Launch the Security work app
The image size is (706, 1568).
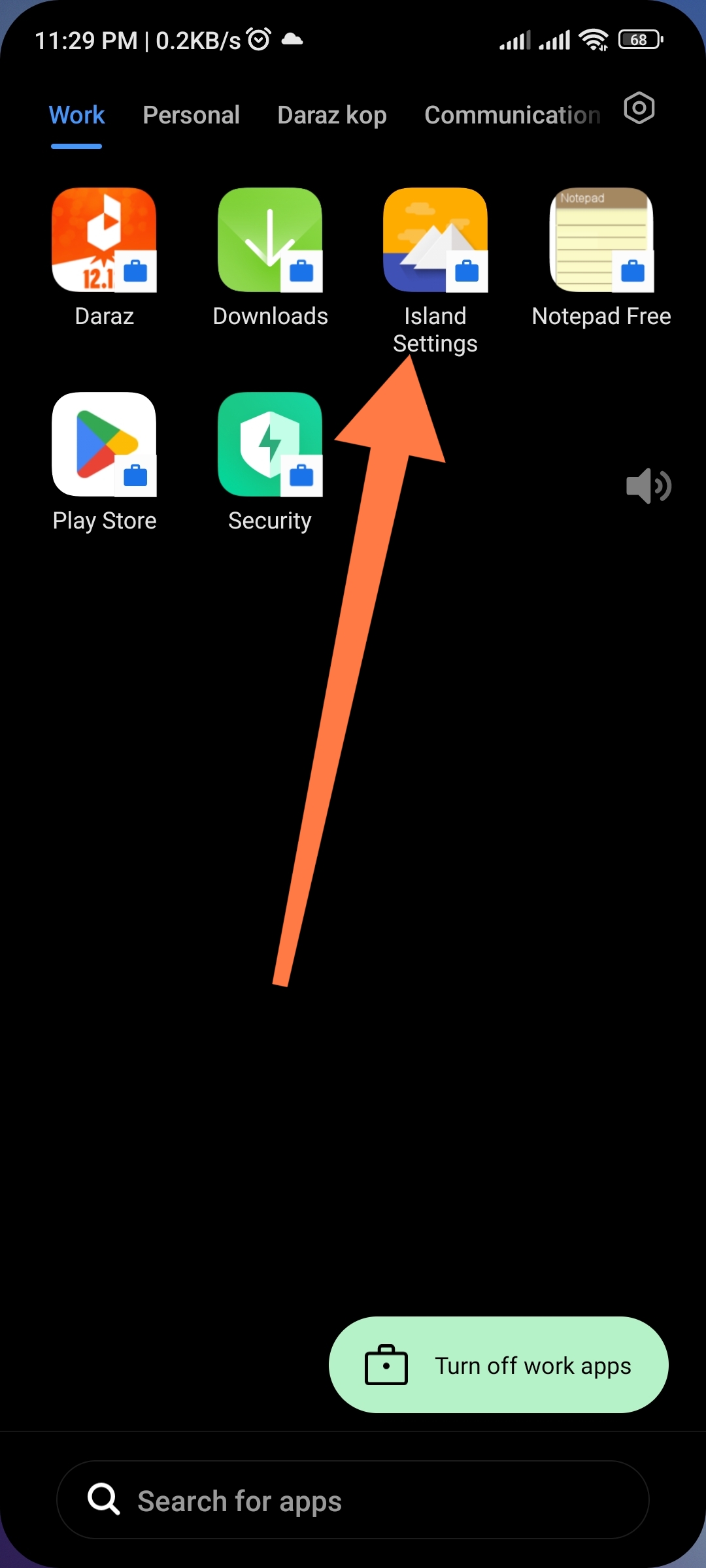(x=270, y=444)
